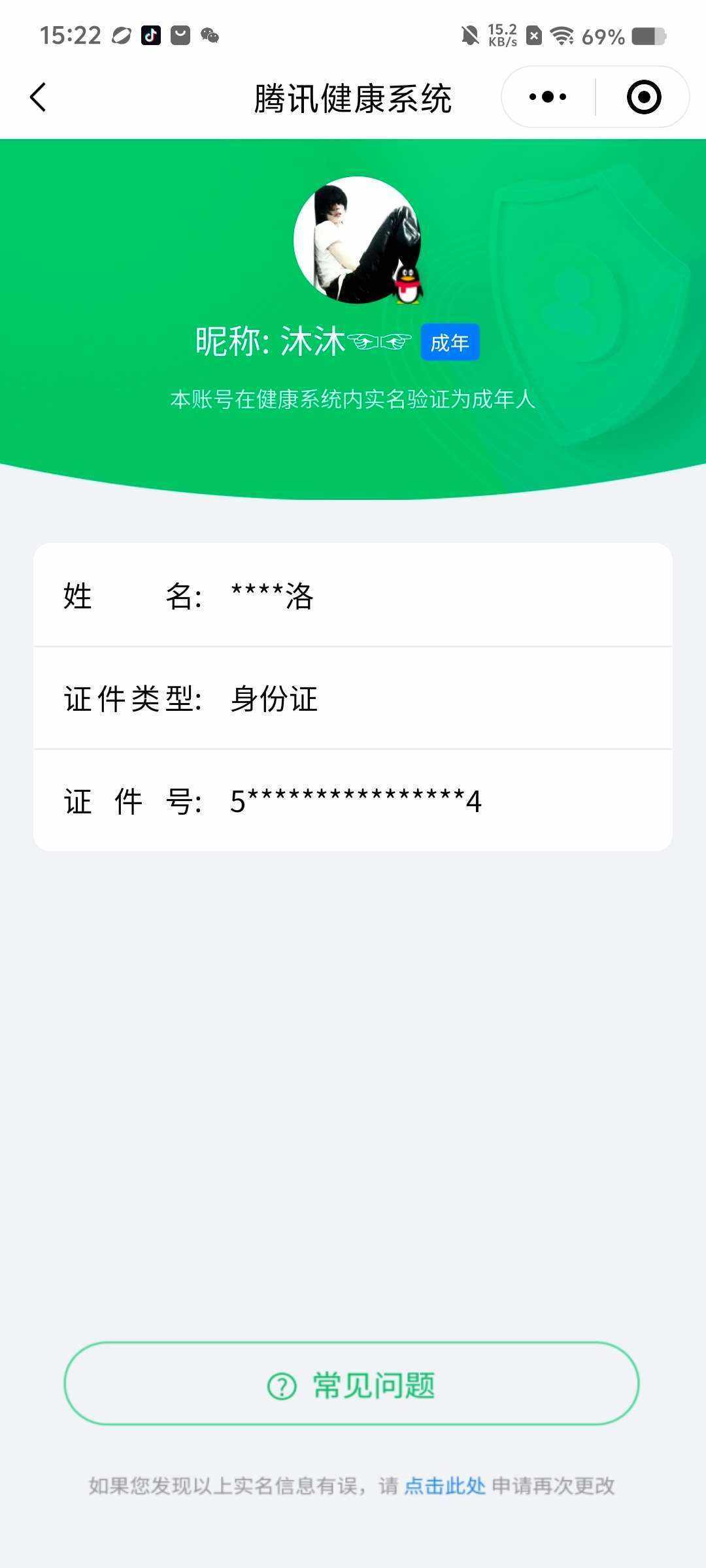Open the mini-program more options ellipsis menu
706x1568 pixels.
coord(546,96)
